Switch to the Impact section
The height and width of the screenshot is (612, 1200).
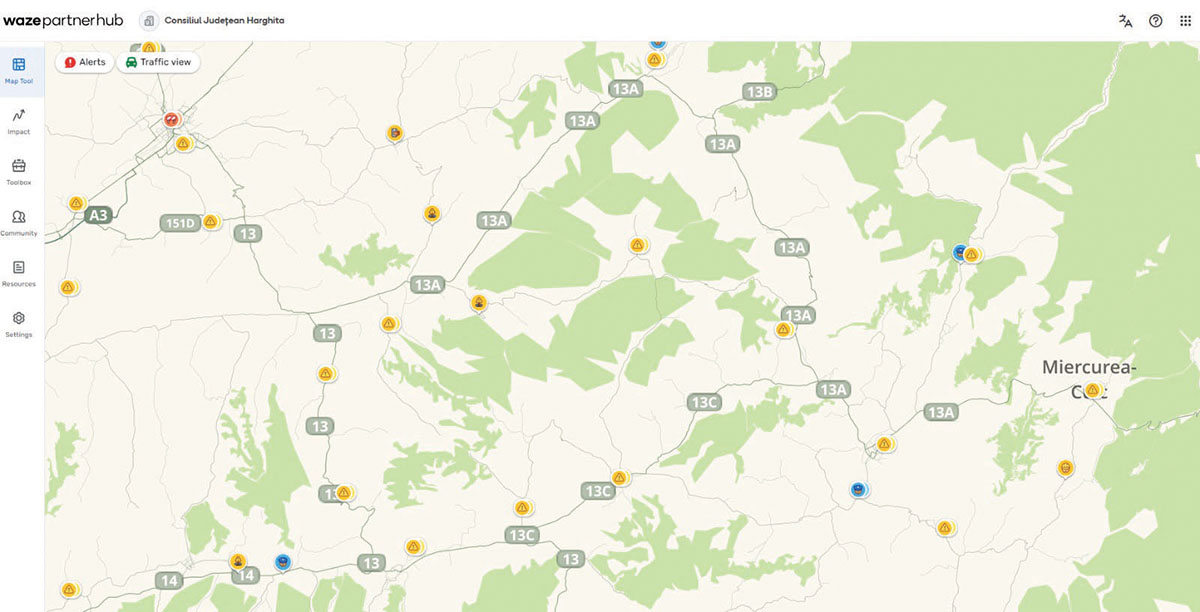click(19, 121)
